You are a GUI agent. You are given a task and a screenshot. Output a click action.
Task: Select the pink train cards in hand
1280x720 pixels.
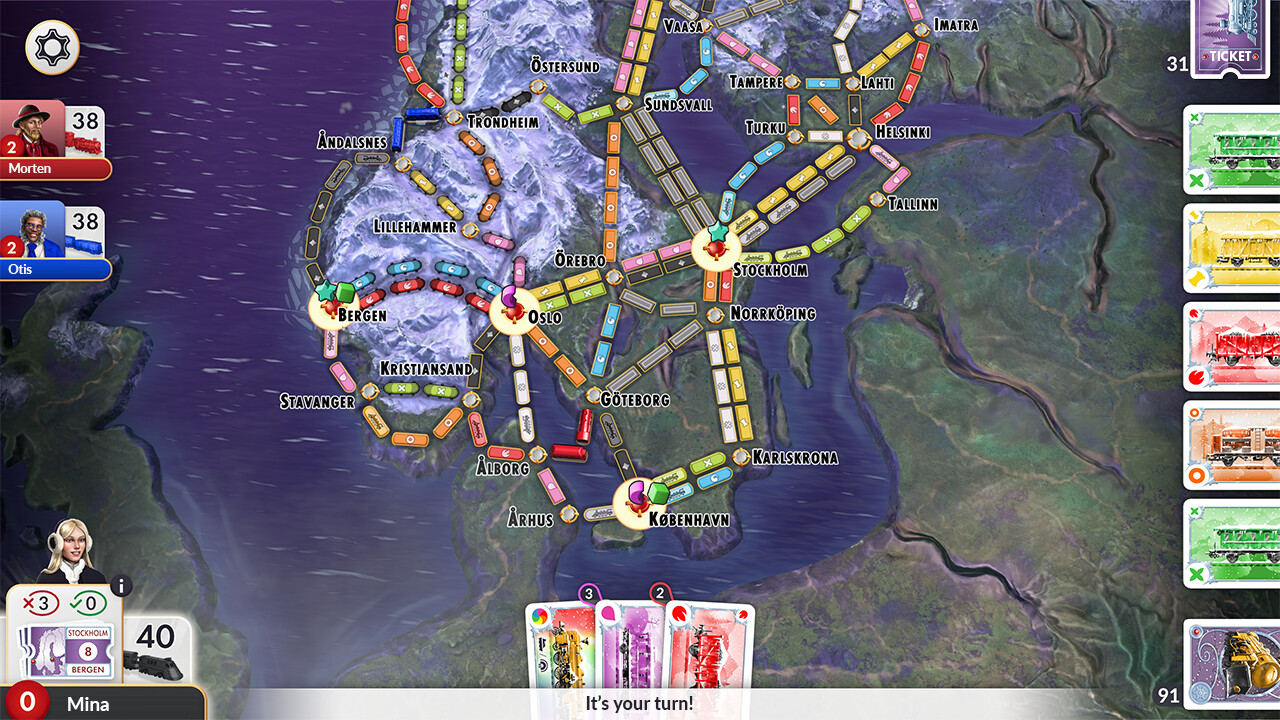[x=630, y=648]
